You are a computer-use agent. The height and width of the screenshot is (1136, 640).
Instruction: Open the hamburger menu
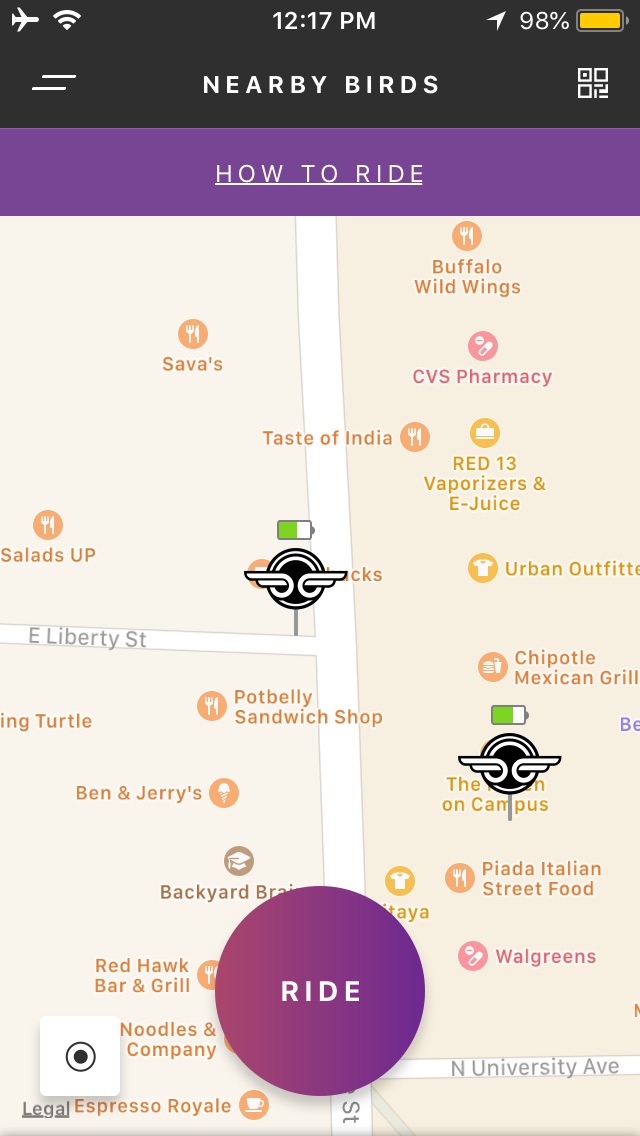click(x=54, y=83)
